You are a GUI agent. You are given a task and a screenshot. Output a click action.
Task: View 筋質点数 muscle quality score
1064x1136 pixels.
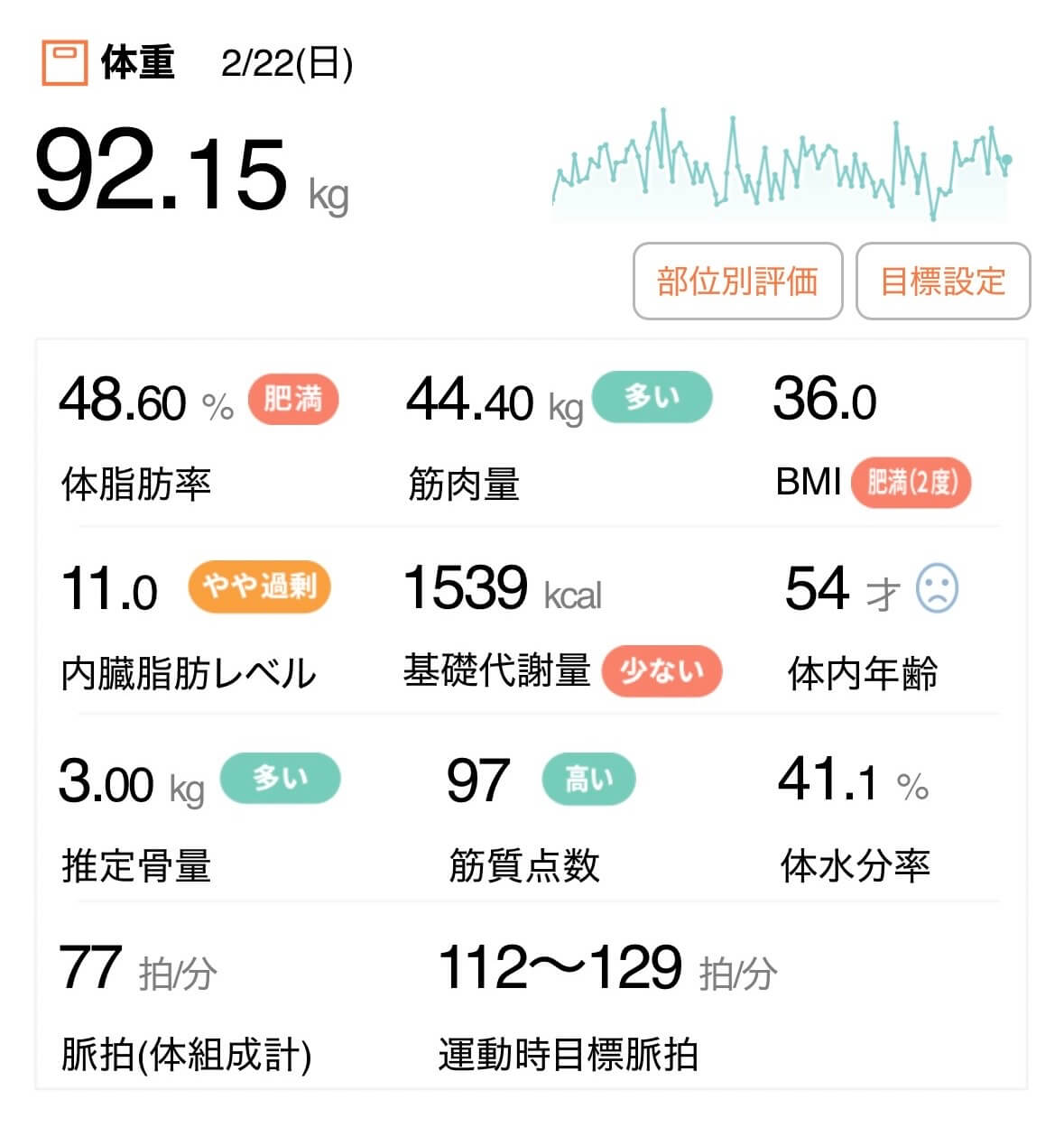(540, 817)
